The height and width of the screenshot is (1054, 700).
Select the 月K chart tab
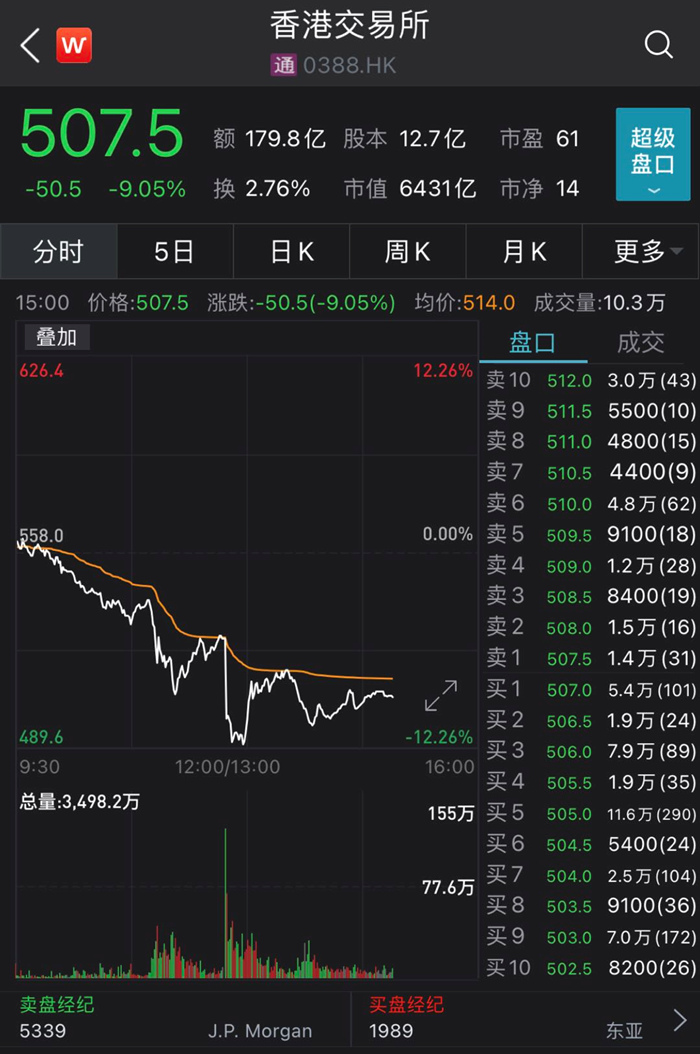click(x=524, y=251)
